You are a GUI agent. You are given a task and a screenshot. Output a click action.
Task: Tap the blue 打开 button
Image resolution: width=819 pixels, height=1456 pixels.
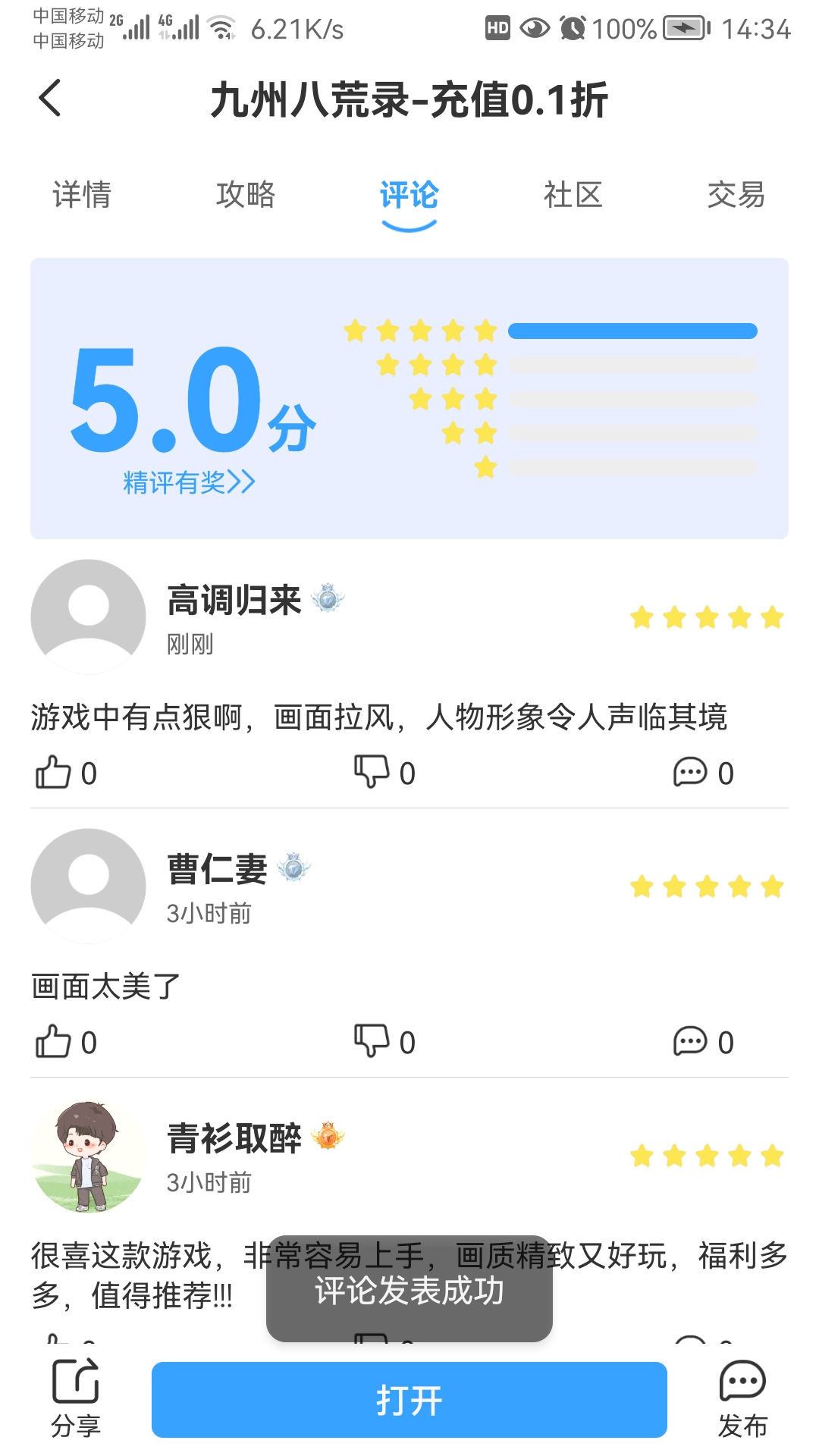[409, 1400]
